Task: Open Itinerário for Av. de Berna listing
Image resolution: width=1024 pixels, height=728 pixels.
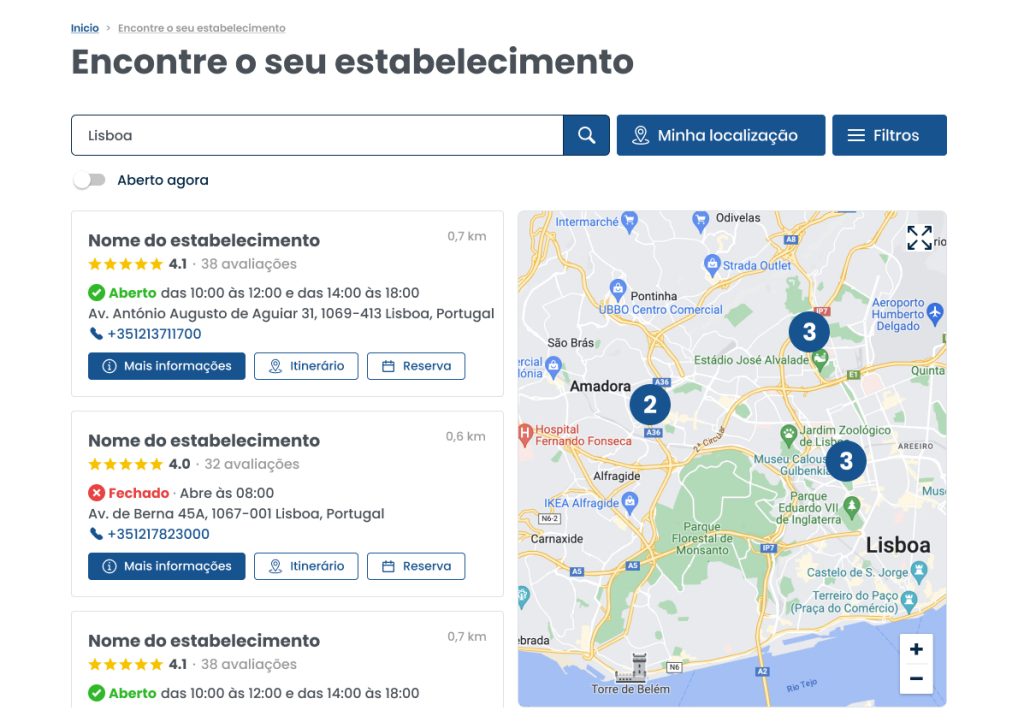Action: [306, 566]
